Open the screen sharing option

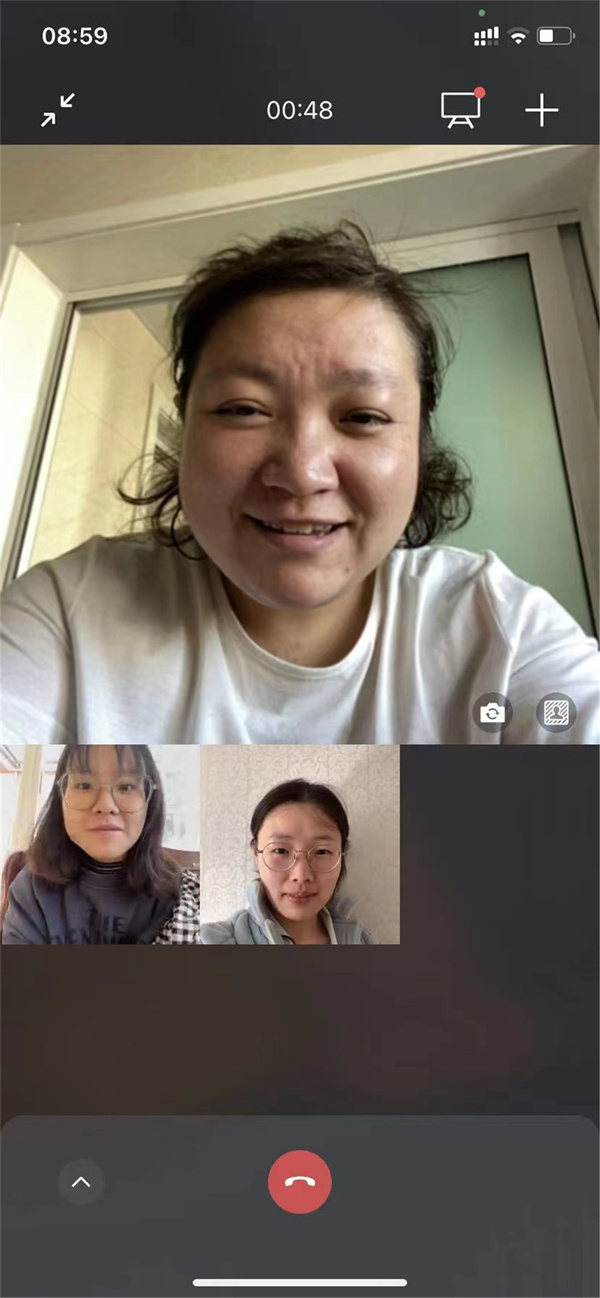pyautogui.click(x=461, y=109)
